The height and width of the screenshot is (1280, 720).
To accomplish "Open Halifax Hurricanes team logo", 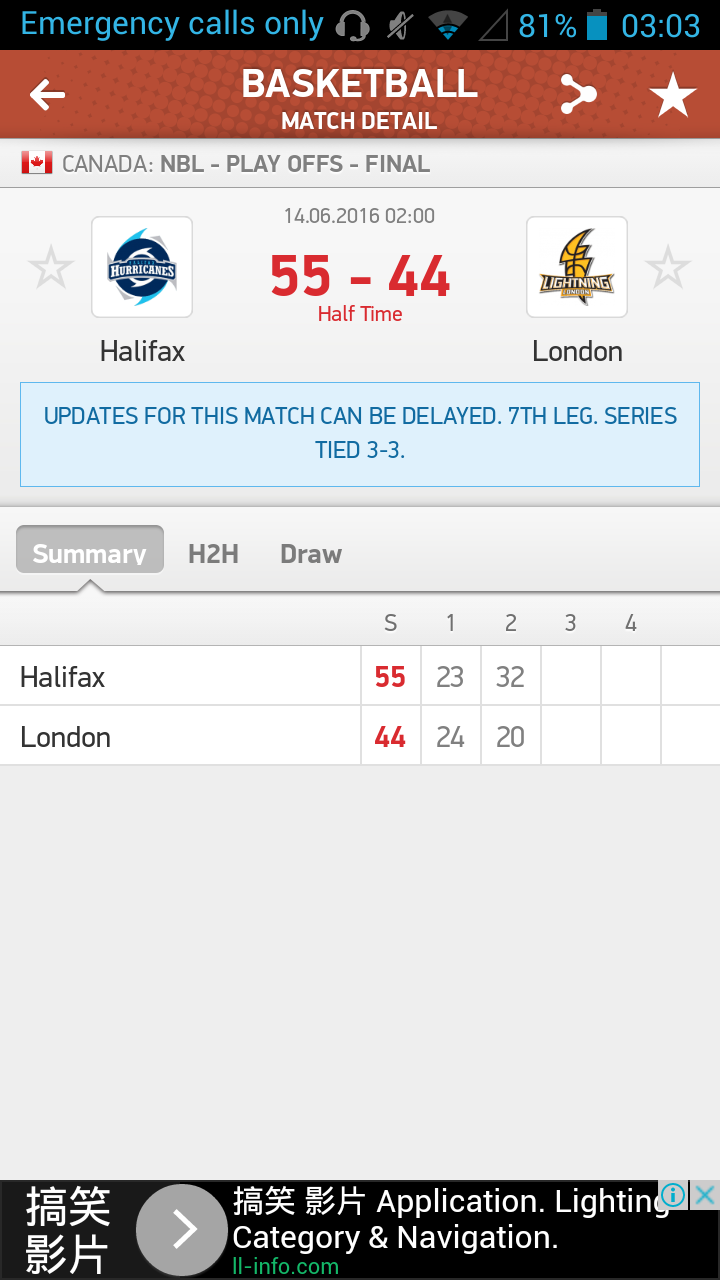I will click(x=142, y=267).
